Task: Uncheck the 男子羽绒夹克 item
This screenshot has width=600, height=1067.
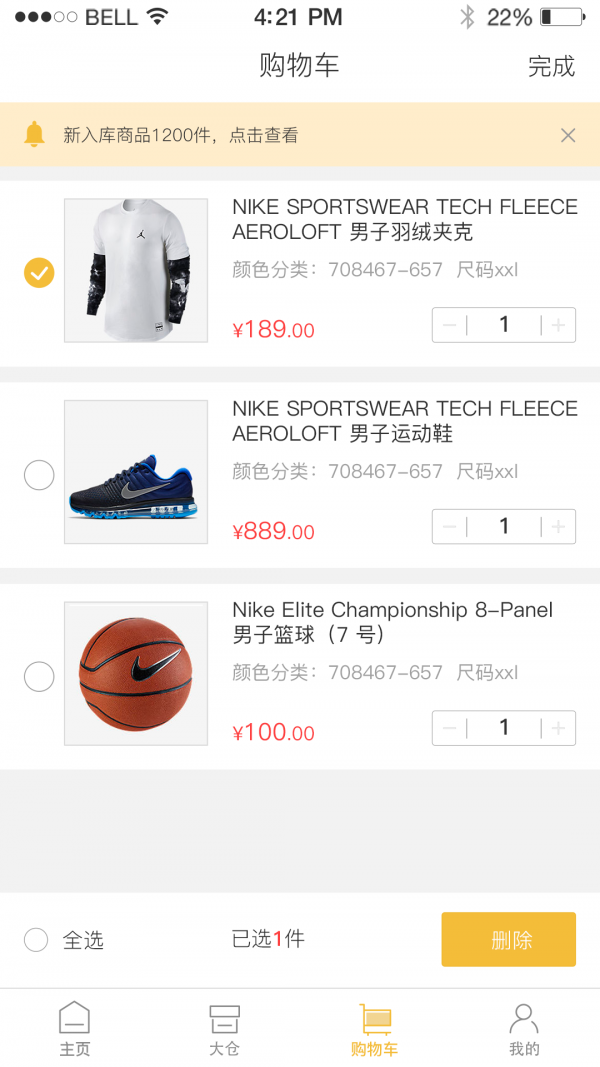Action: click(x=39, y=272)
